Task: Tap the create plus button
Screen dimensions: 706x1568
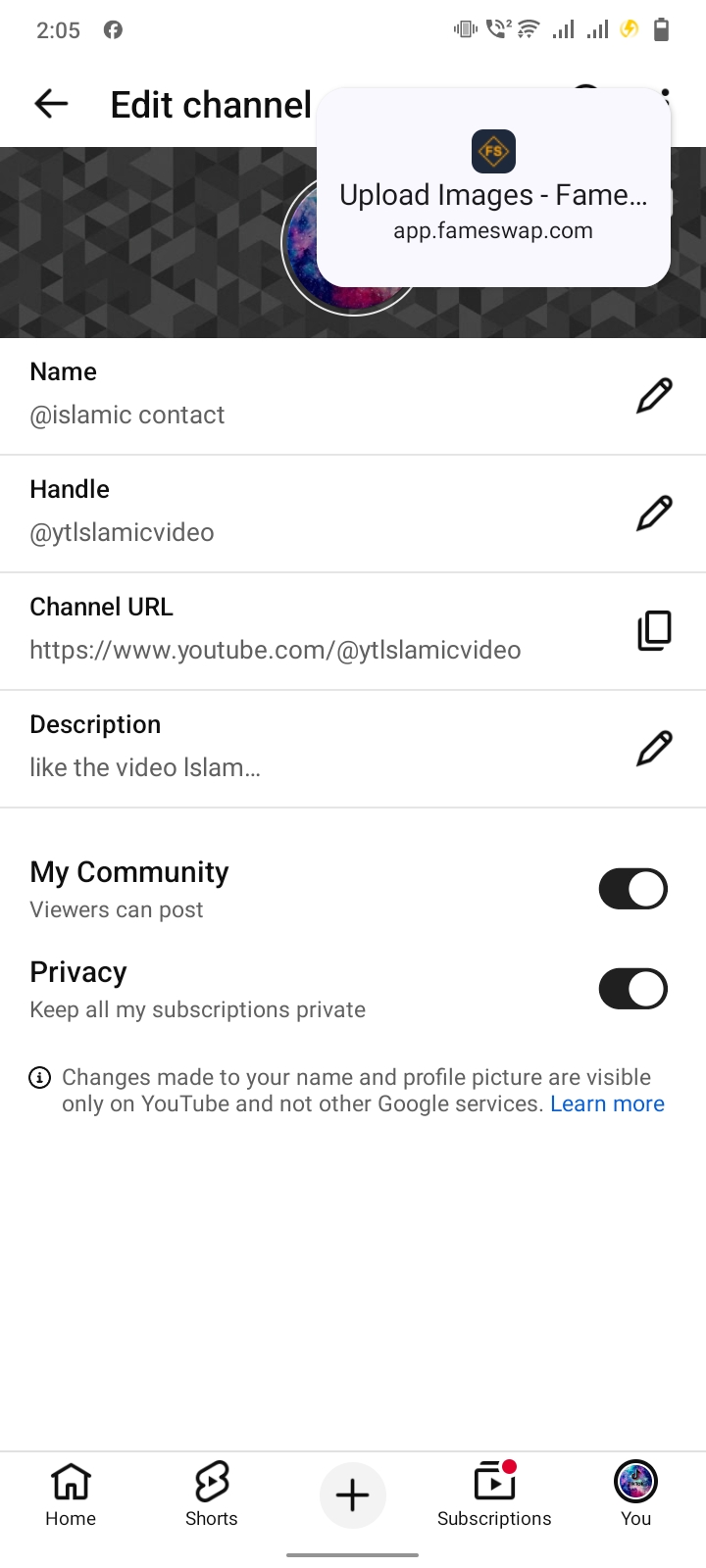Action: click(x=353, y=1494)
